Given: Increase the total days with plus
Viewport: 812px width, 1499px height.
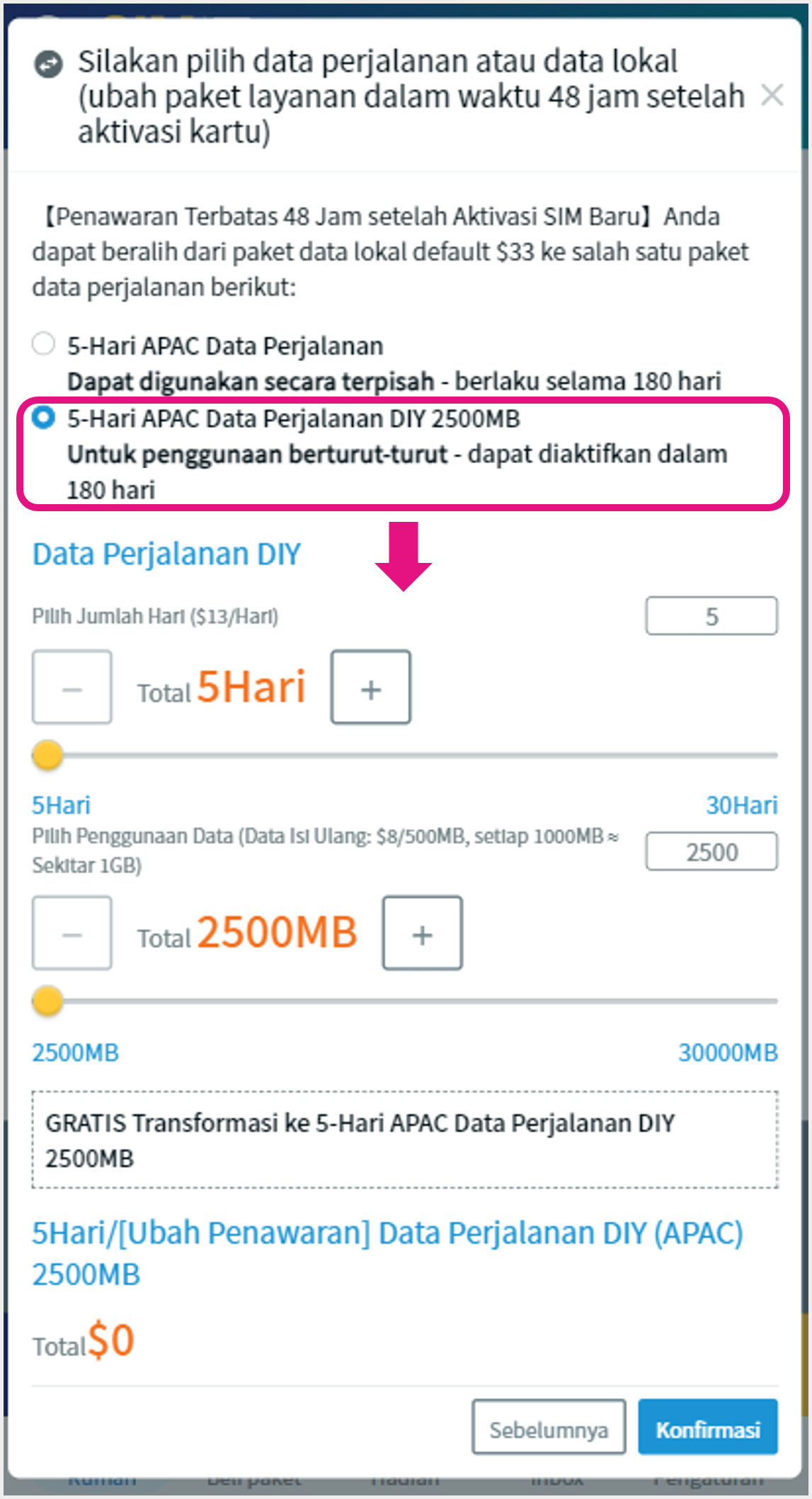Looking at the screenshot, I should point(371,688).
